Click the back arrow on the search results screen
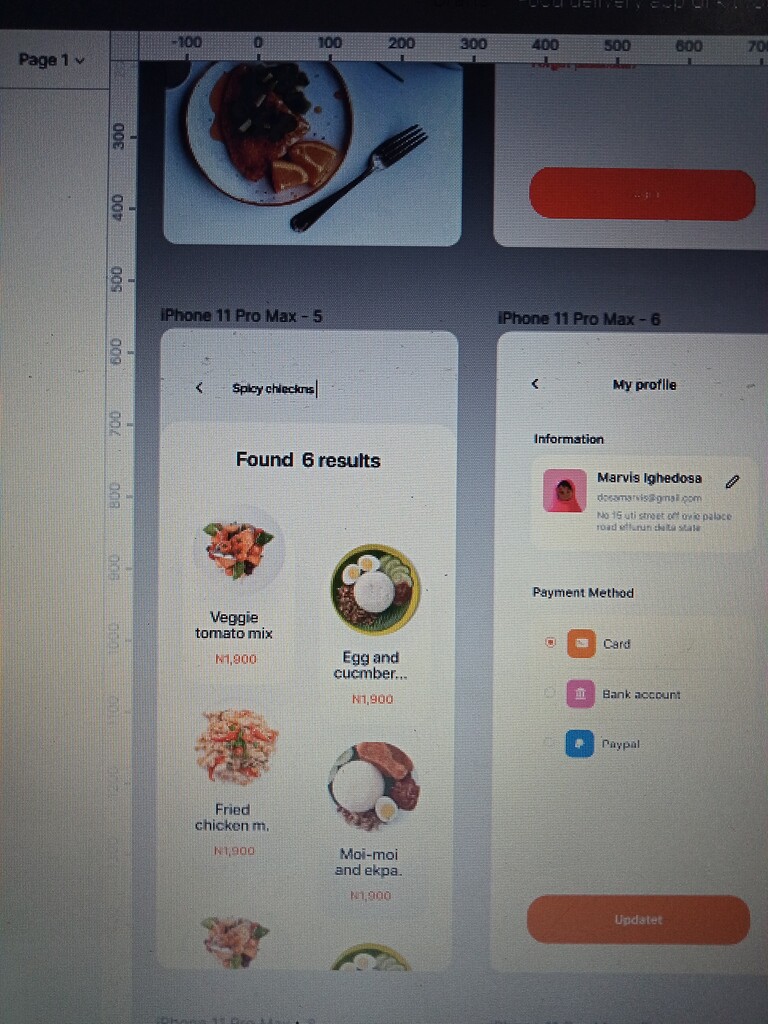This screenshot has width=768, height=1024. (198, 387)
